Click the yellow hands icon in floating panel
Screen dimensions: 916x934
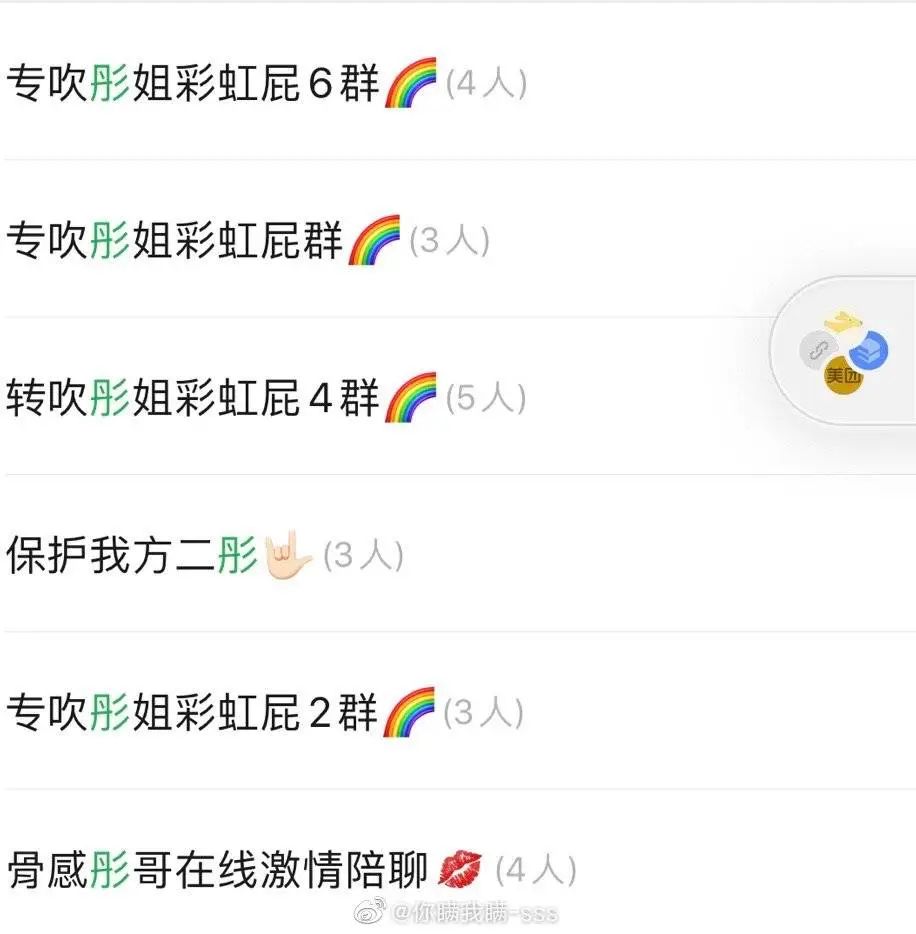pos(845,322)
